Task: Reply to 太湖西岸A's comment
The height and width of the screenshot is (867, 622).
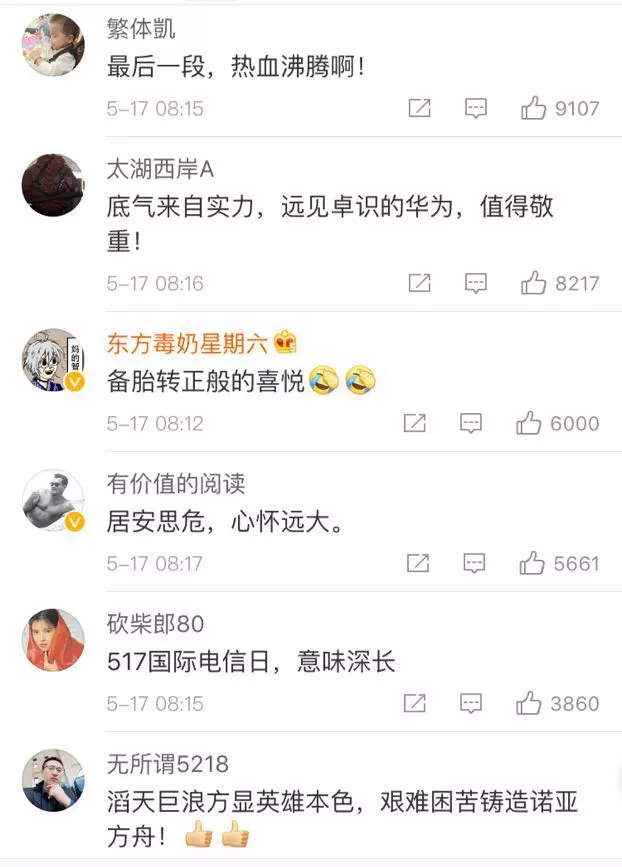Action: 476,283
